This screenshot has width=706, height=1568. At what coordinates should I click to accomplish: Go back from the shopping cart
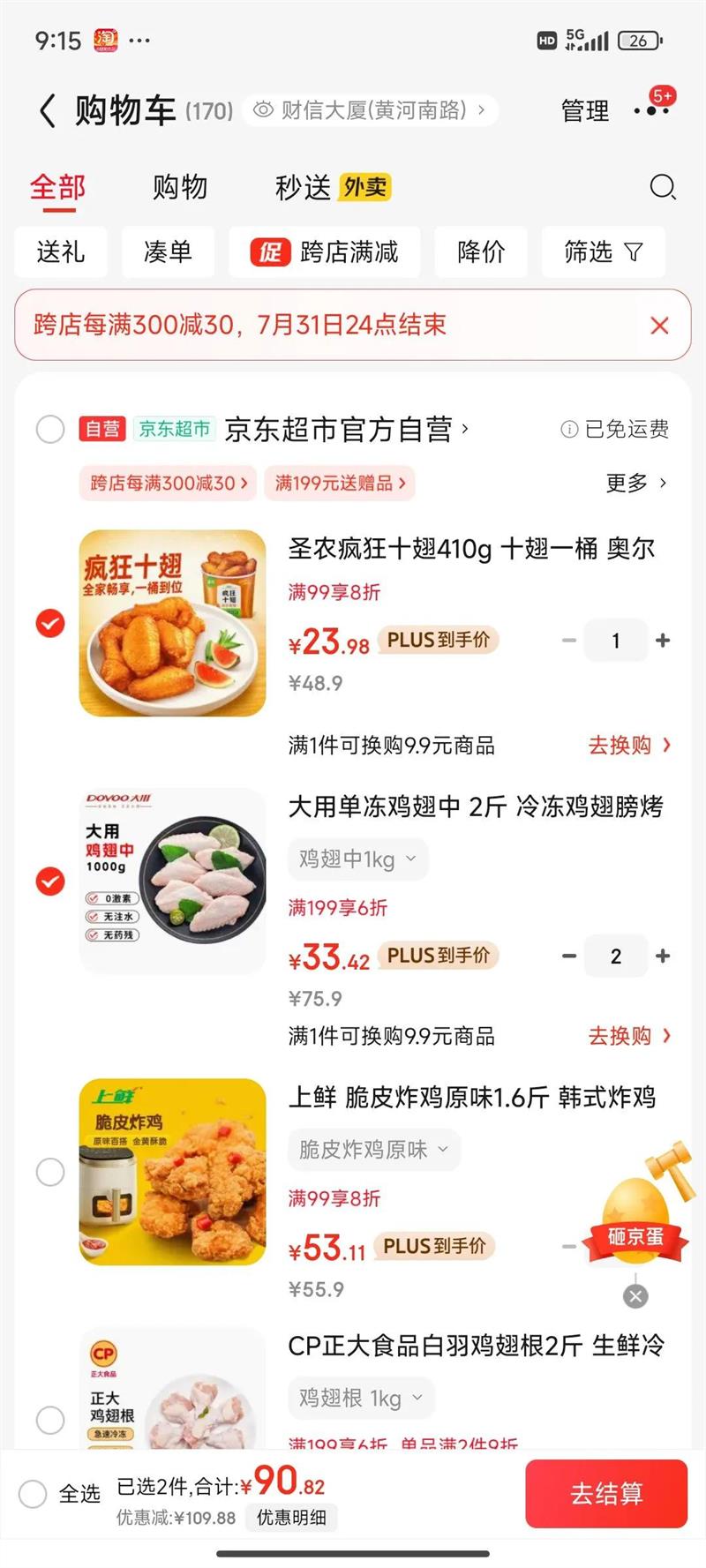coord(48,111)
